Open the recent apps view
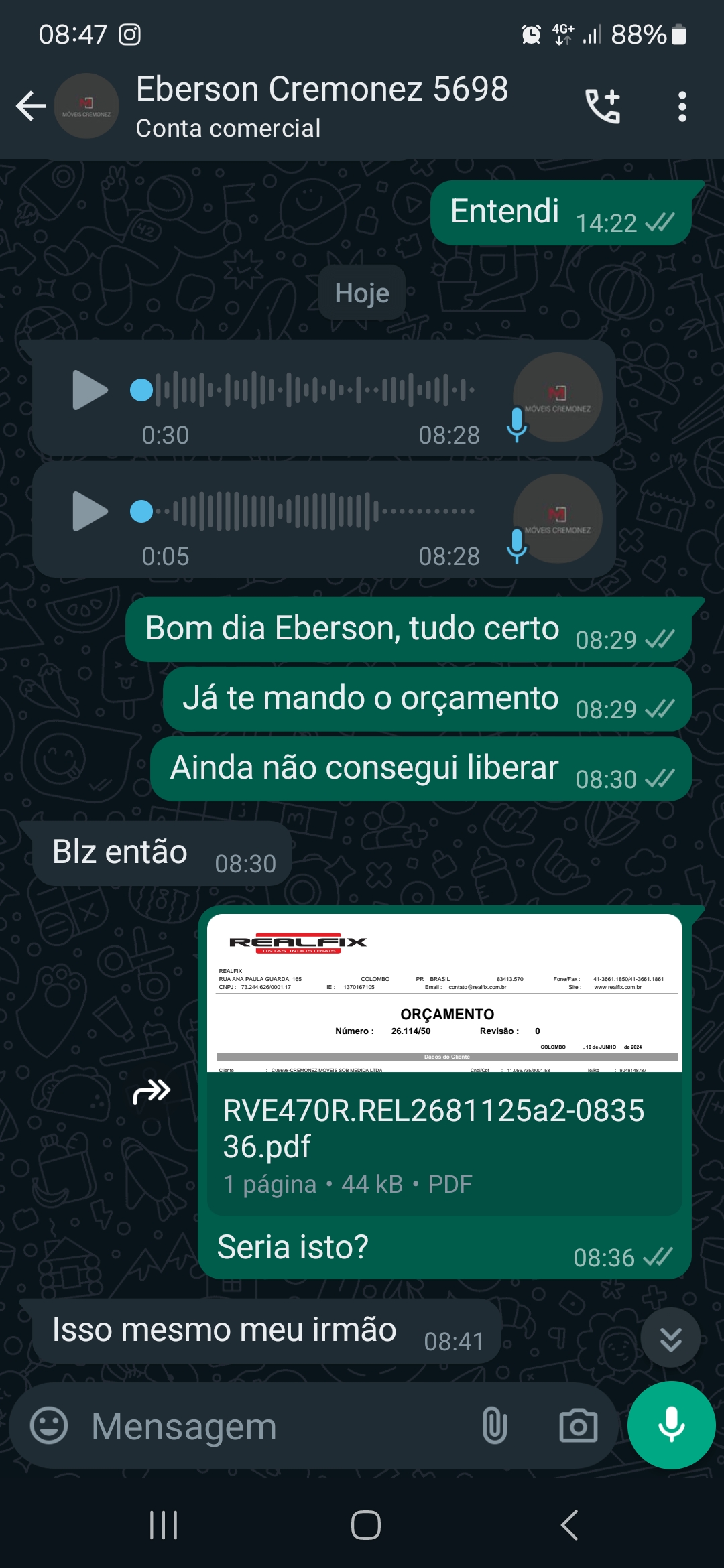Screen dimensions: 724x1568 tap(163, 1525)
